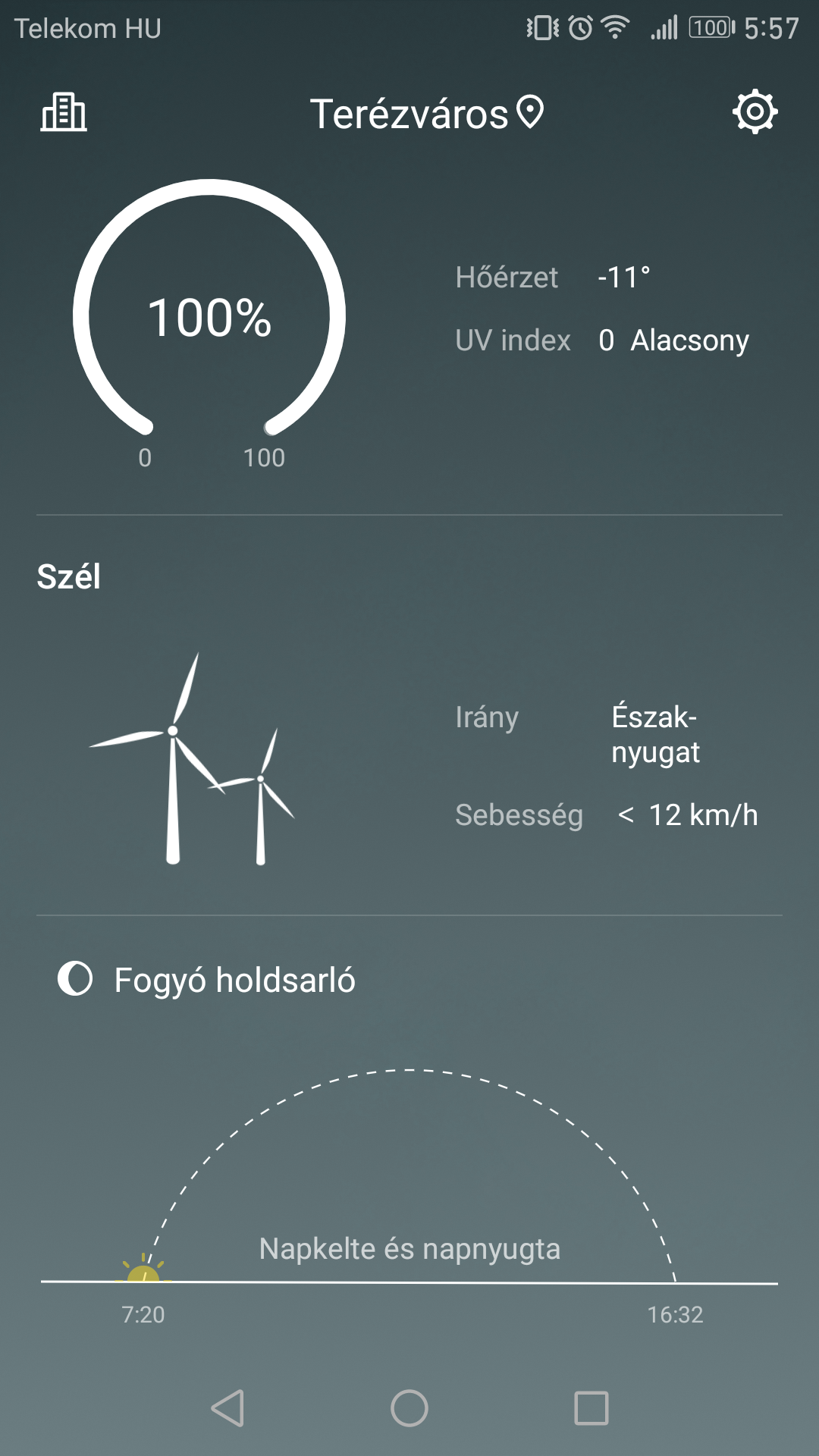Screen dimensions: 819x1456
Task: Open the city list building icon
Action: [x=64, y=112]
